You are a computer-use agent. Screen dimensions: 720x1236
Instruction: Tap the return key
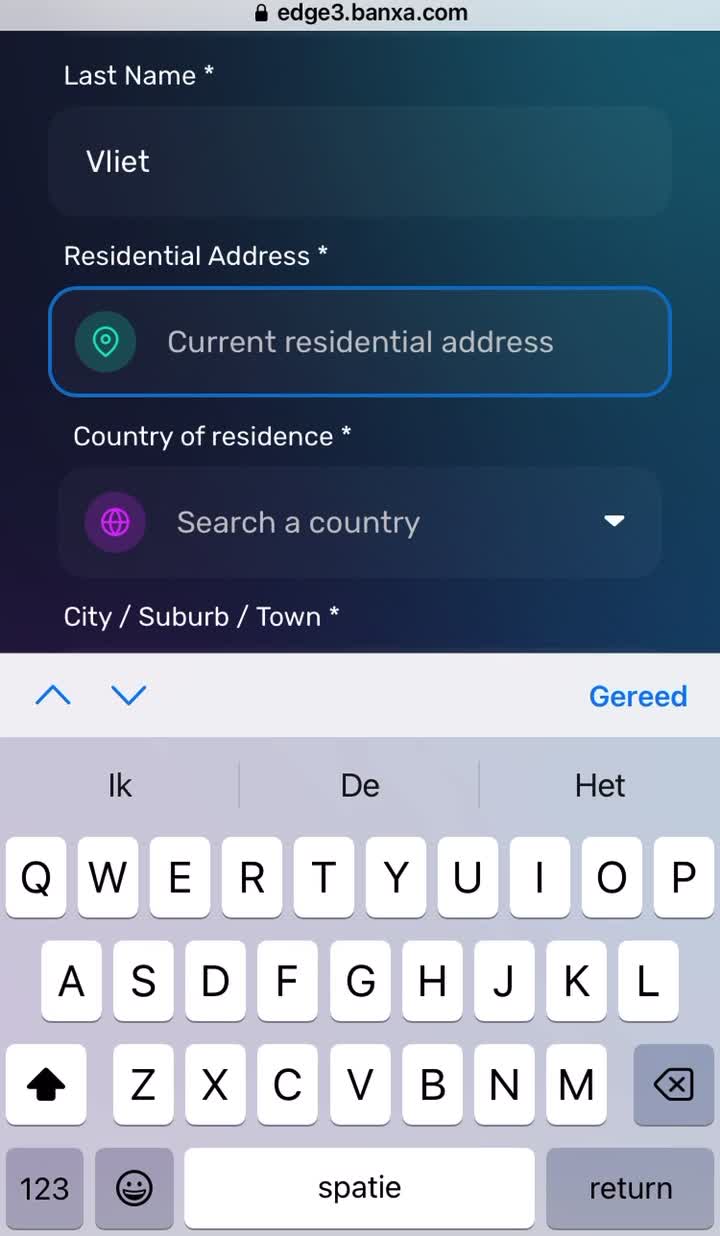point(630,1188)
